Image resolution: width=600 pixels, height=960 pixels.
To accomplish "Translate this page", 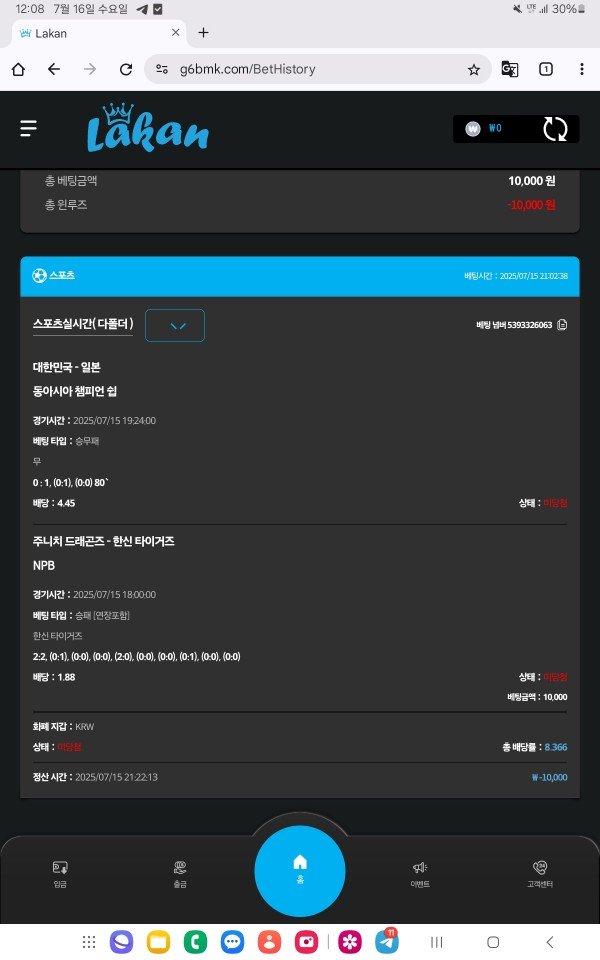I will pyautogui.click(x=510, y=69).
